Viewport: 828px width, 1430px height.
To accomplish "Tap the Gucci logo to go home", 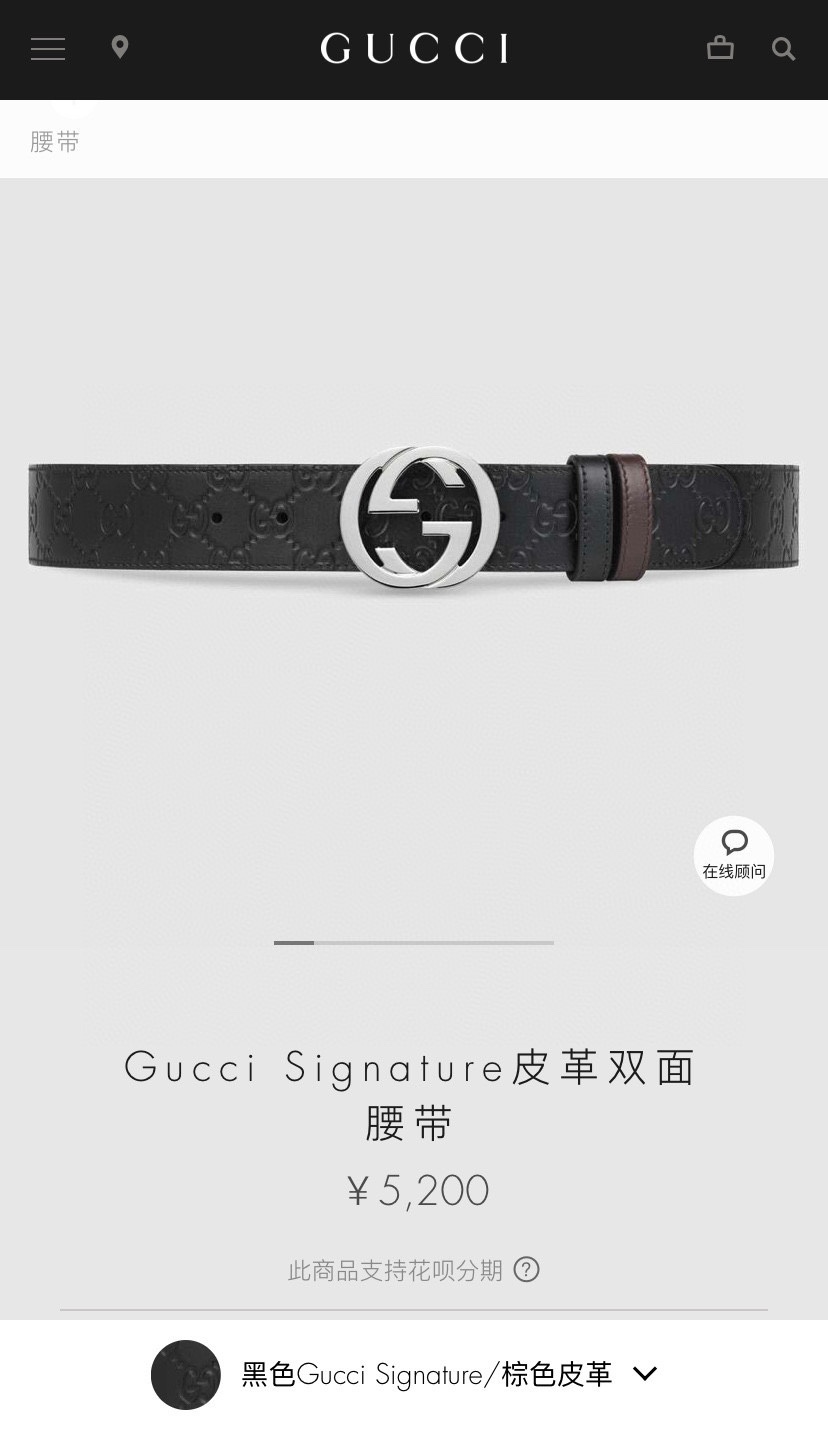I will [x=414, y=48].
